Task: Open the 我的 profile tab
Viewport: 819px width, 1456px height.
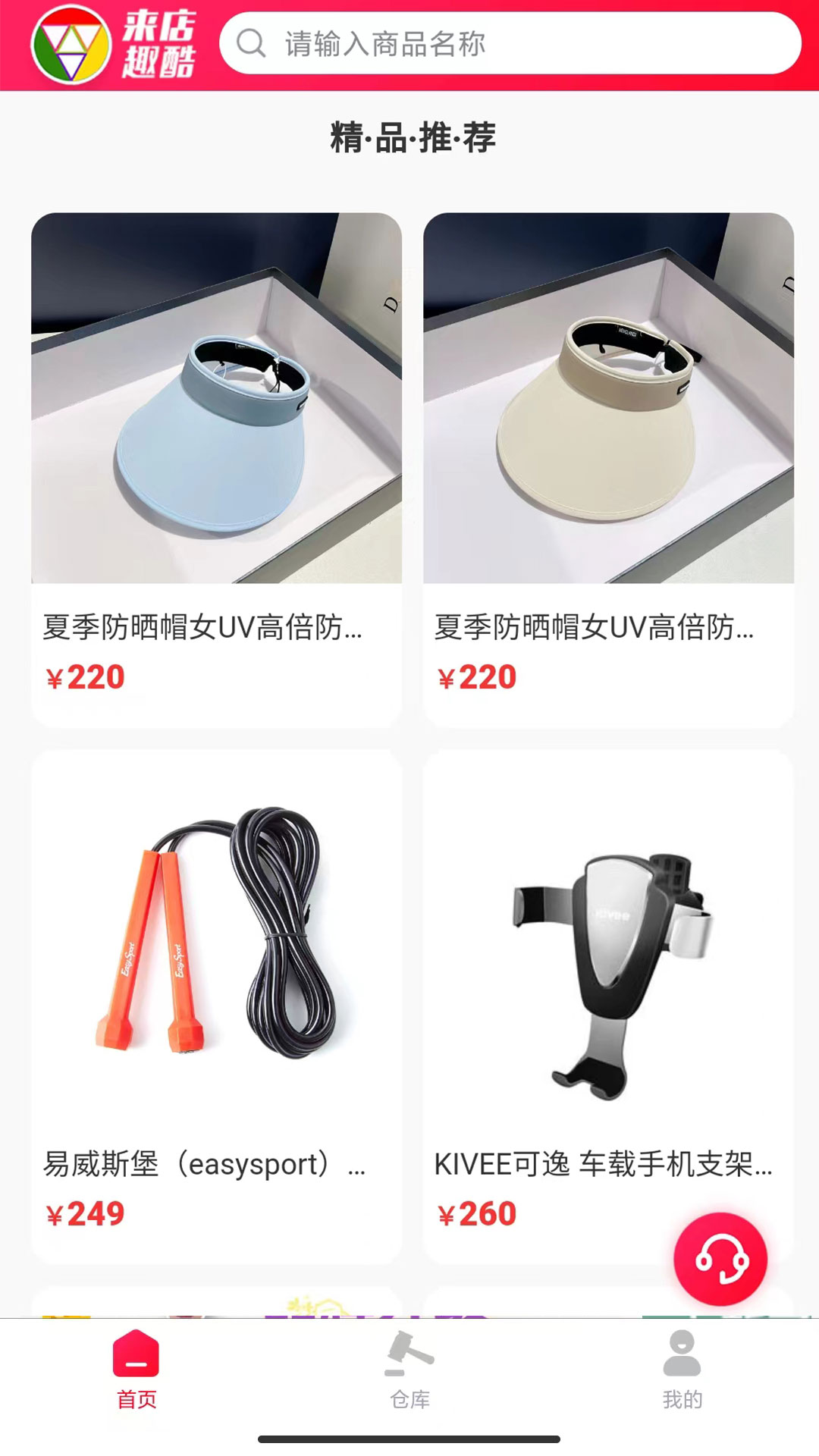Action: click(682, 1370)
